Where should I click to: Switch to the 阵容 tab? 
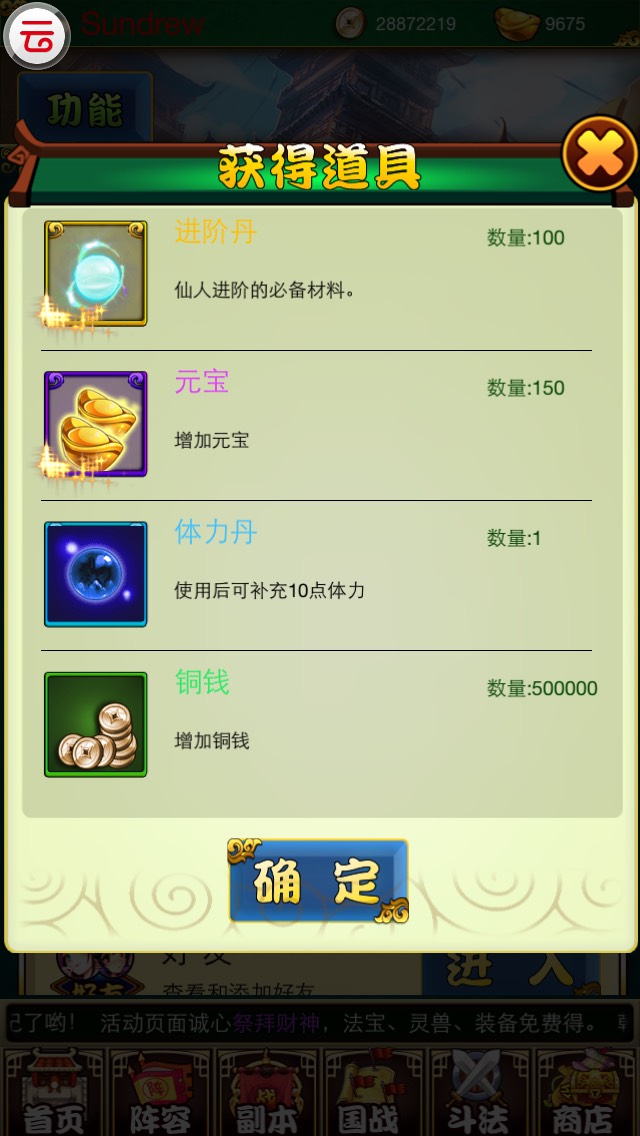(160, 1092)
